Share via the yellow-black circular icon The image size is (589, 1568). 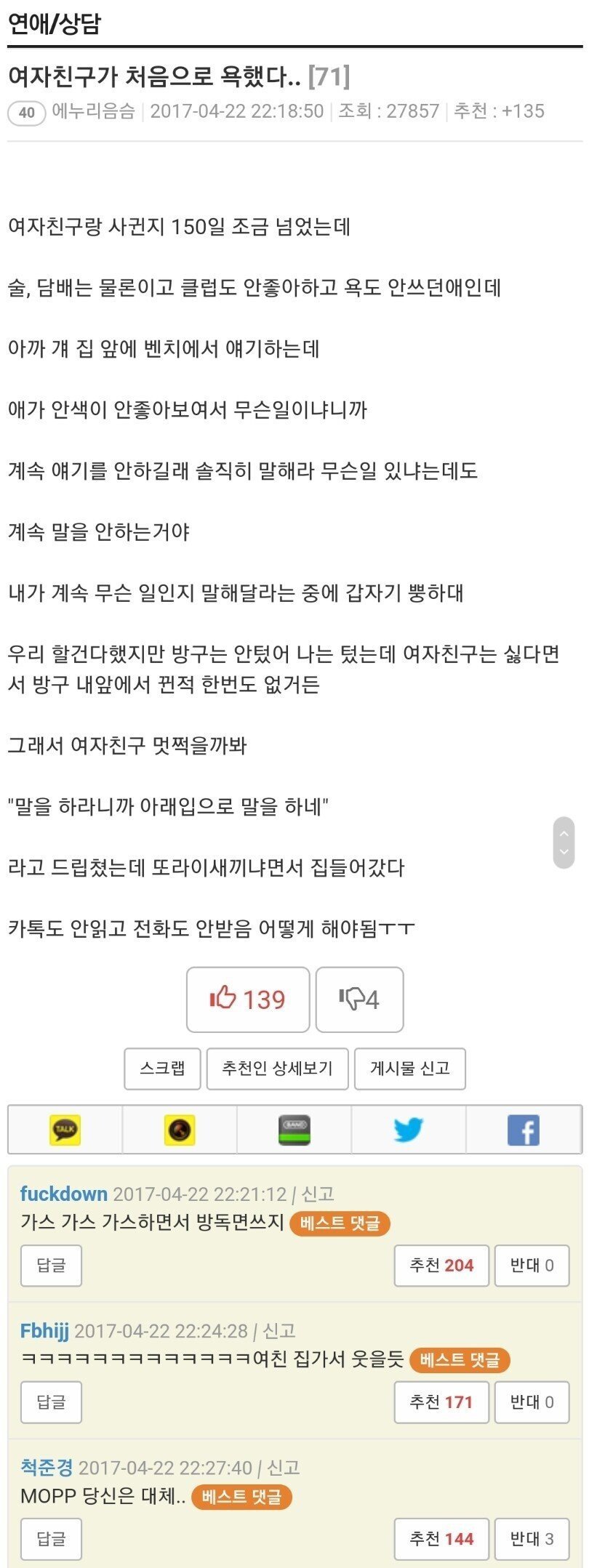pyautogui.click(x=180, y=1130)
